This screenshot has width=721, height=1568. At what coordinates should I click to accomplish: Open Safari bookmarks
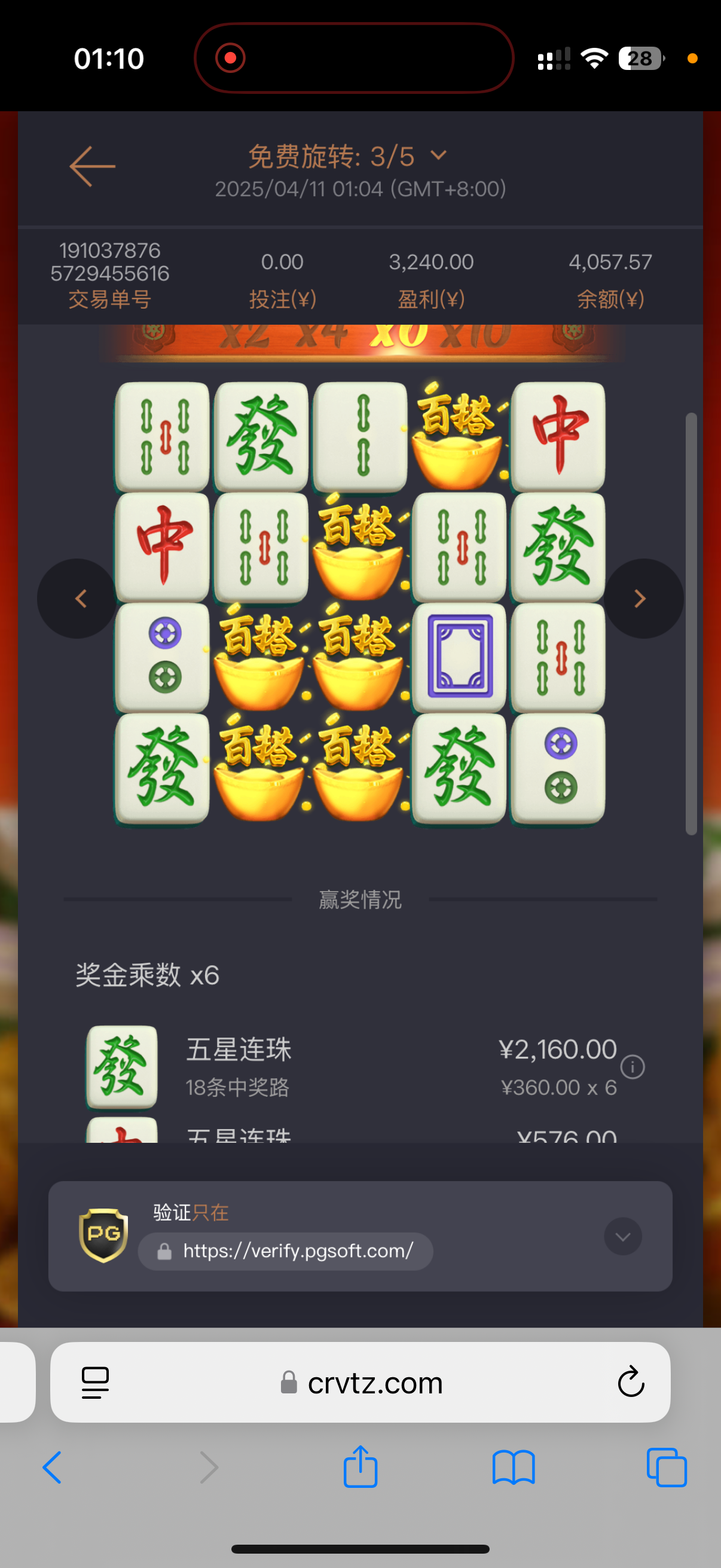pos(514,1468)
